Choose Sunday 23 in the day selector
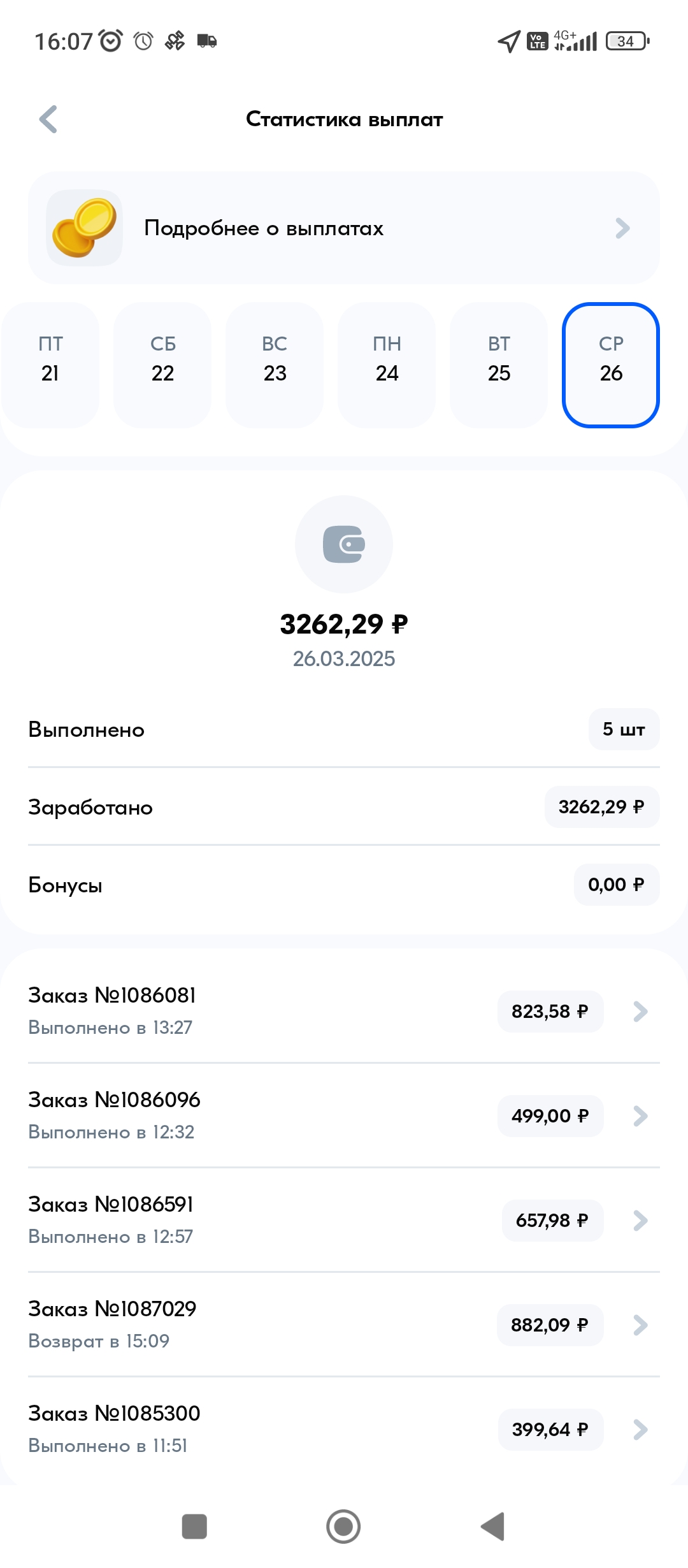This screenshot has width=688, height=1568. click(275, 365)
